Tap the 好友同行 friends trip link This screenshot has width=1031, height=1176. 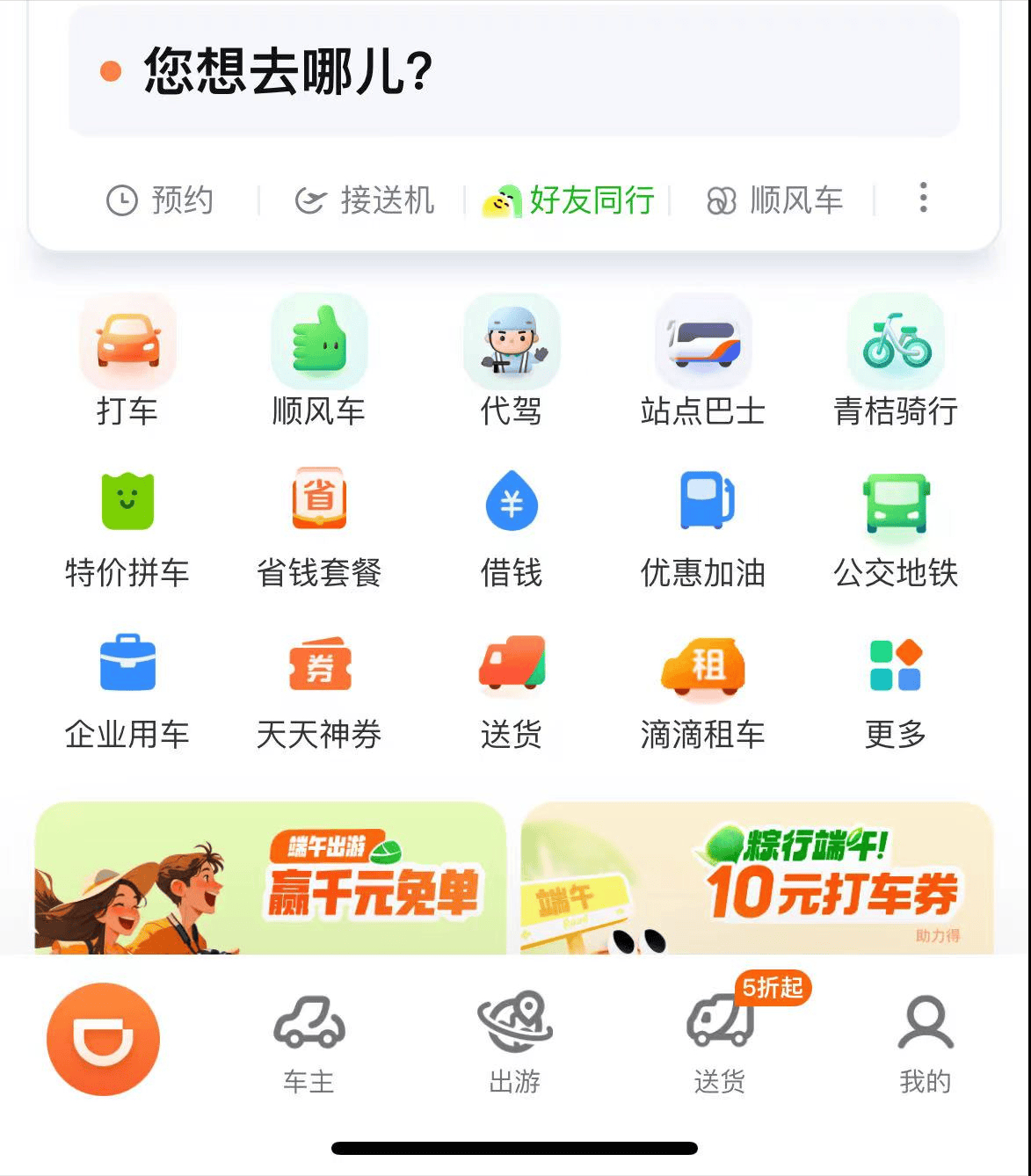pos(571,200)
